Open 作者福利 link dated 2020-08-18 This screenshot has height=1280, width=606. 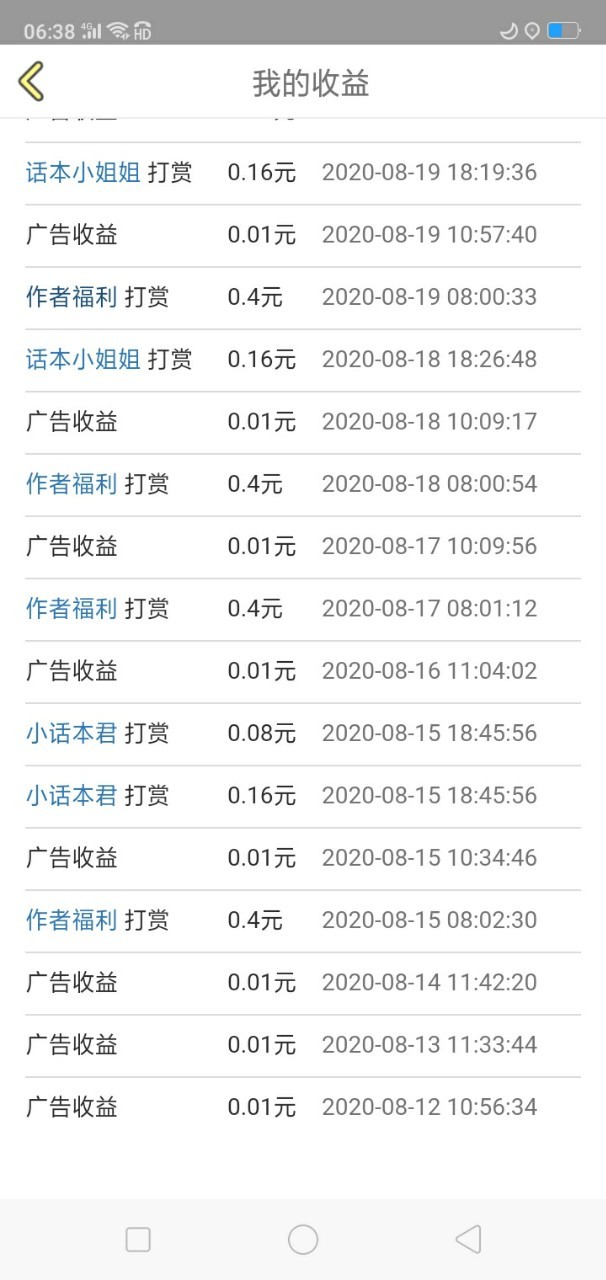pos(71,484)
